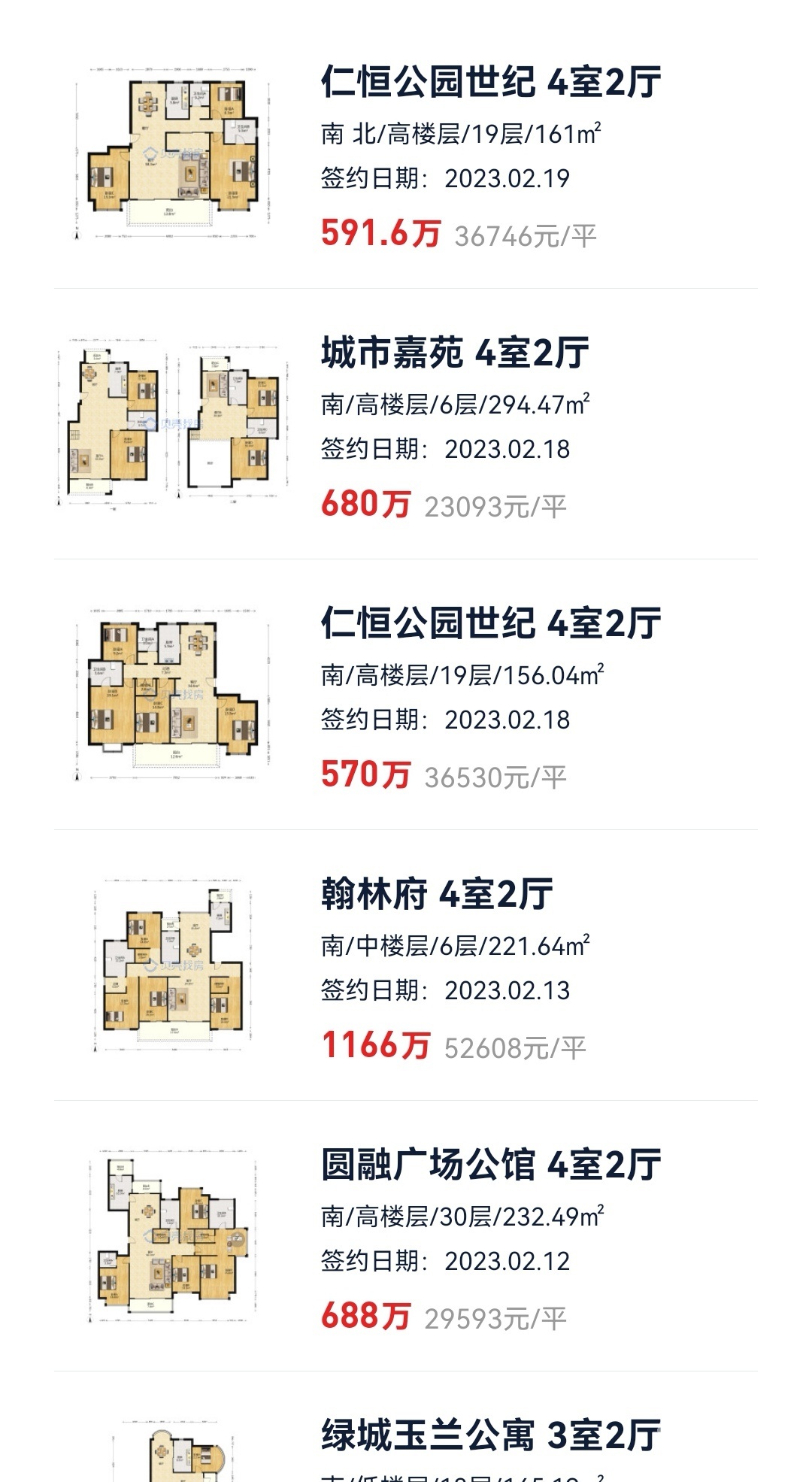The height and width of the screenshot is (1482, 812).
Task: Open 圆融广场公馆 4室2厅 listing
Action: point(490,1165)
